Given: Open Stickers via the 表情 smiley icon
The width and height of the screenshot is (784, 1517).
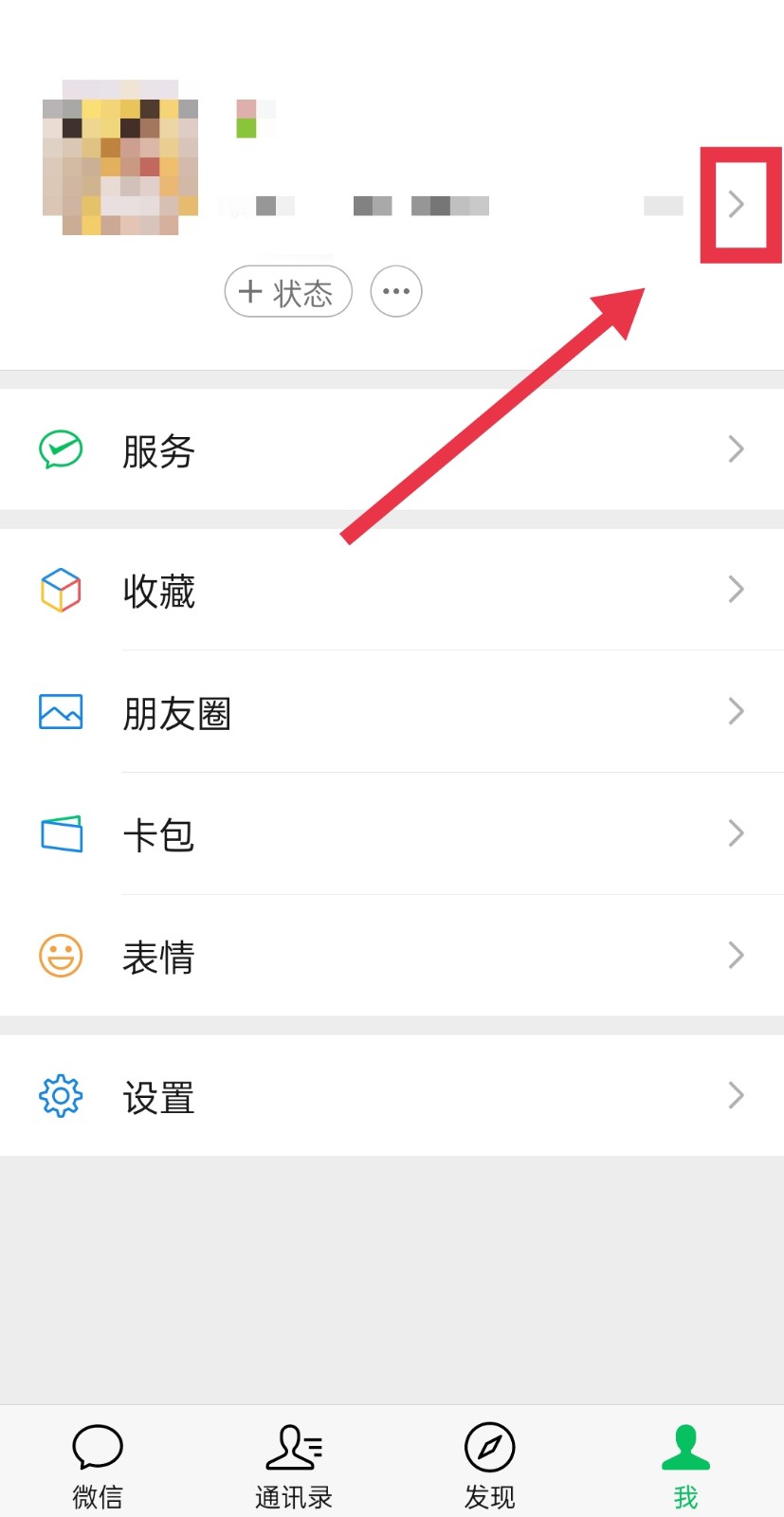Looking at the screenshot, I should pos(60,955).
